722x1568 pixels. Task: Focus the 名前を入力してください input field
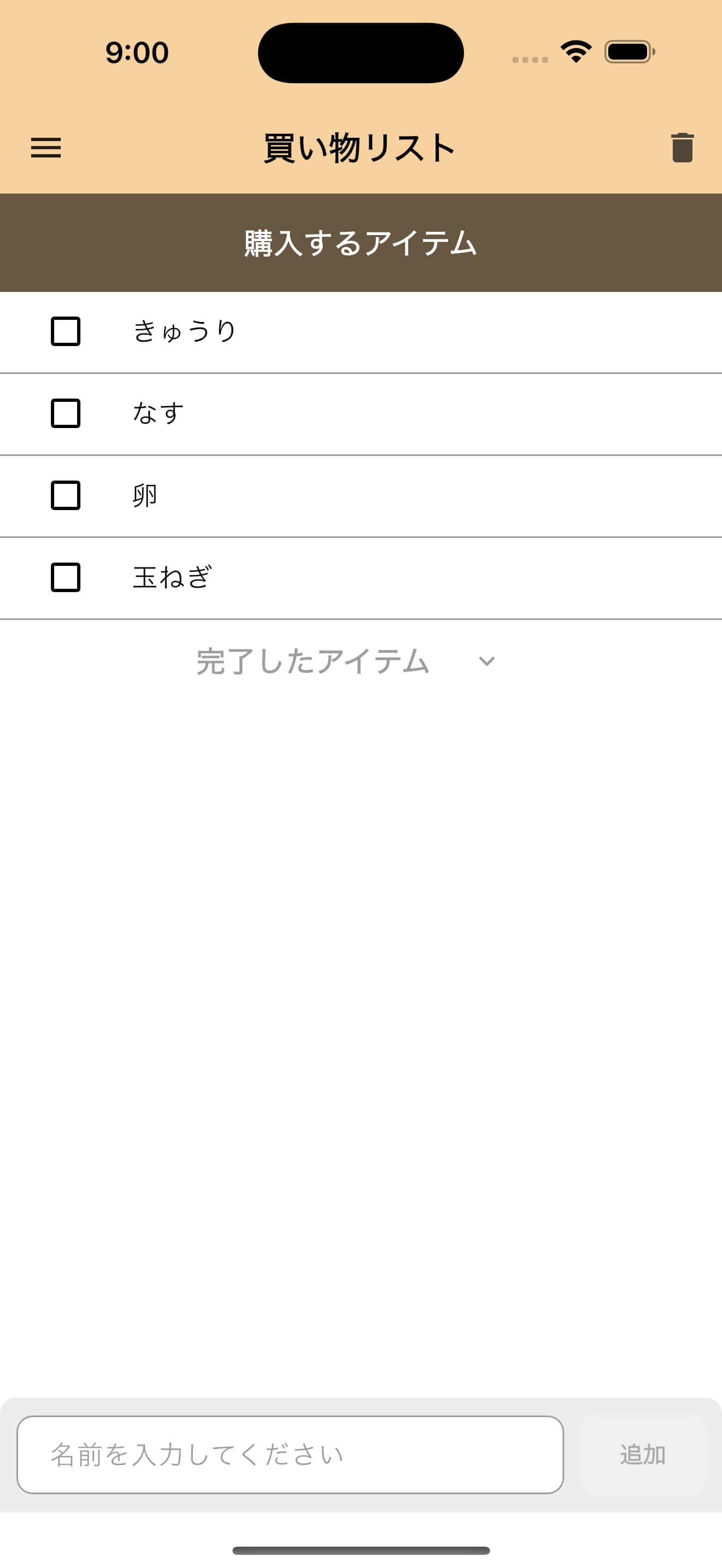292,1455
